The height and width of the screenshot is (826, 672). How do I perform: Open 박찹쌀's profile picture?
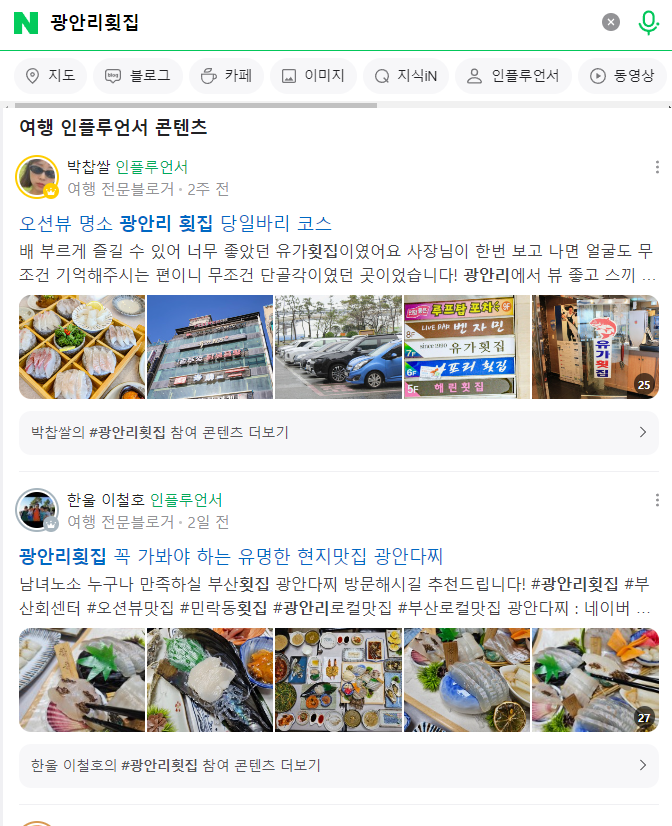coord(38,177)
